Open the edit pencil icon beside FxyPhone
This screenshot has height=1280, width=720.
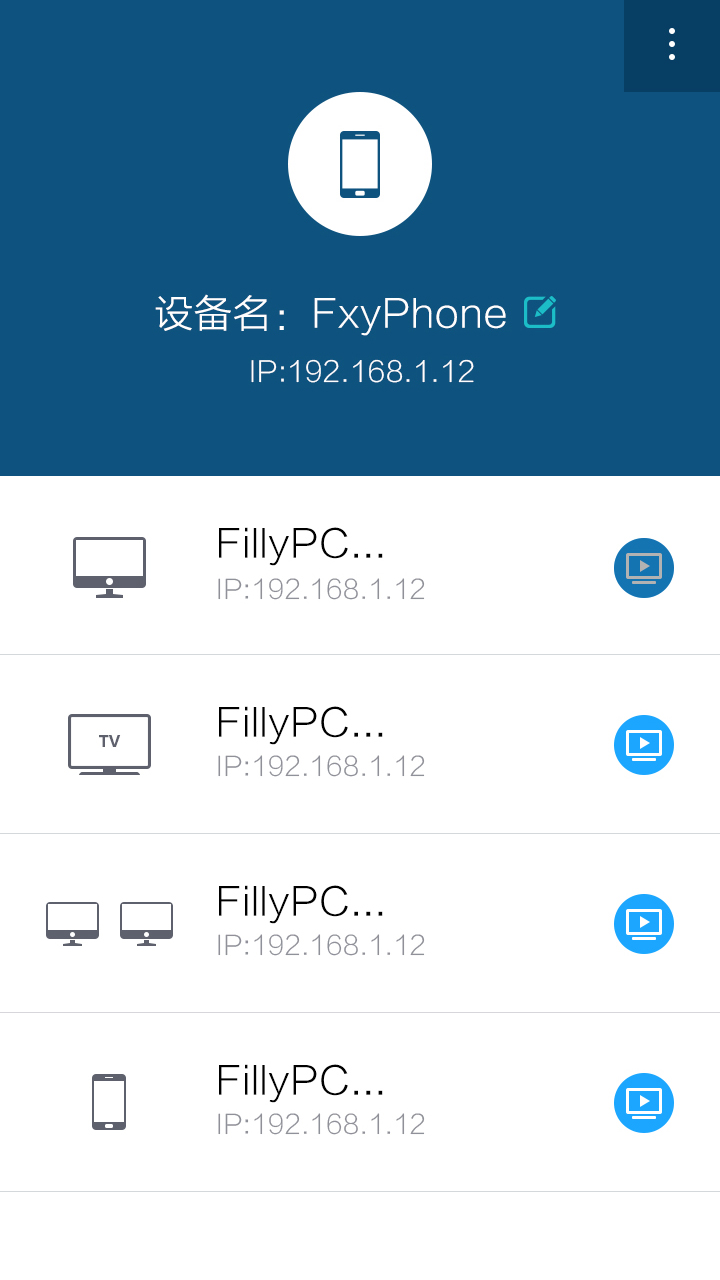(x=540, y=312)
